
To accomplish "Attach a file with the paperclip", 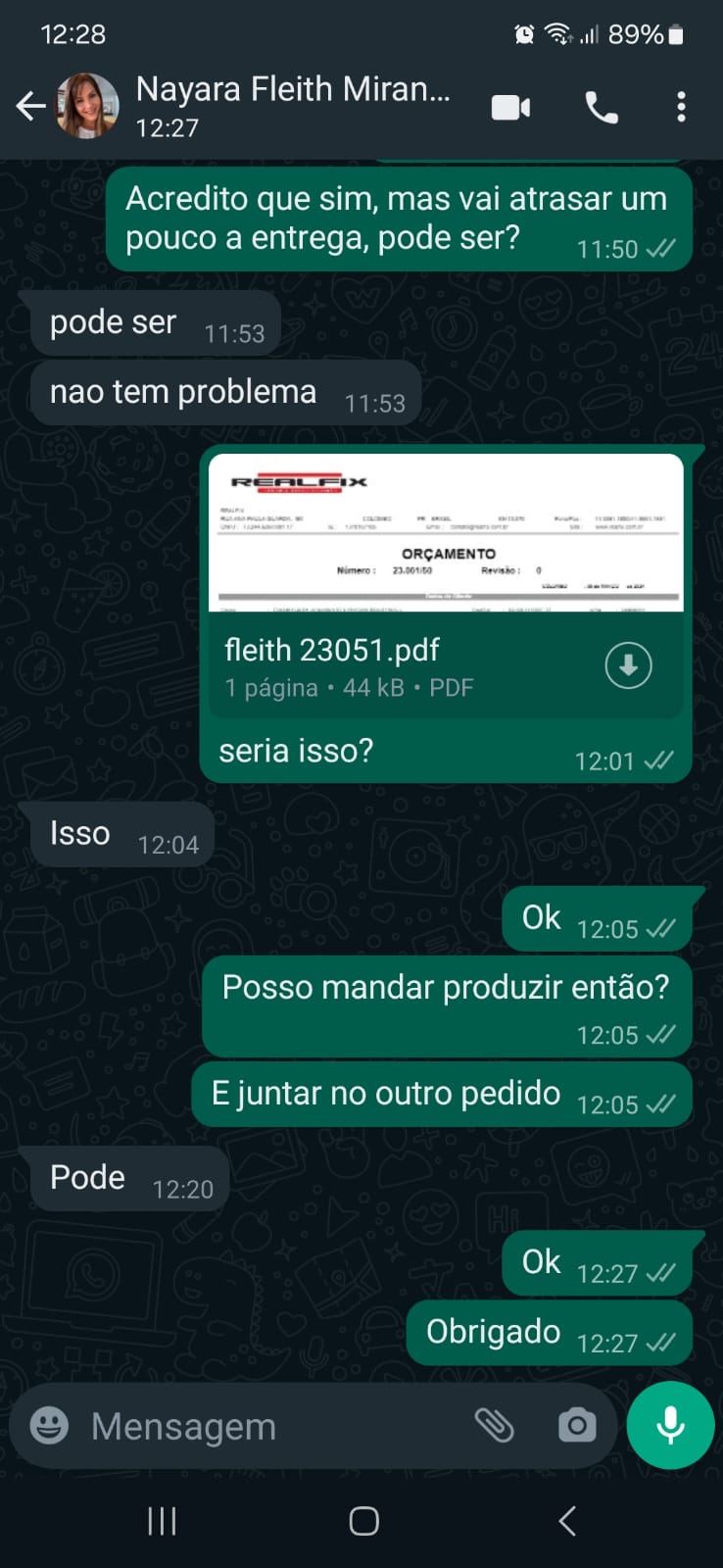I will 495,1426.
